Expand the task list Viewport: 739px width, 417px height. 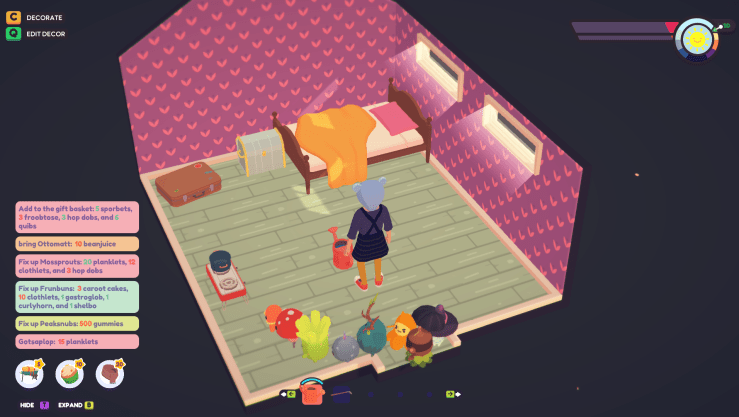pos(88,405)
